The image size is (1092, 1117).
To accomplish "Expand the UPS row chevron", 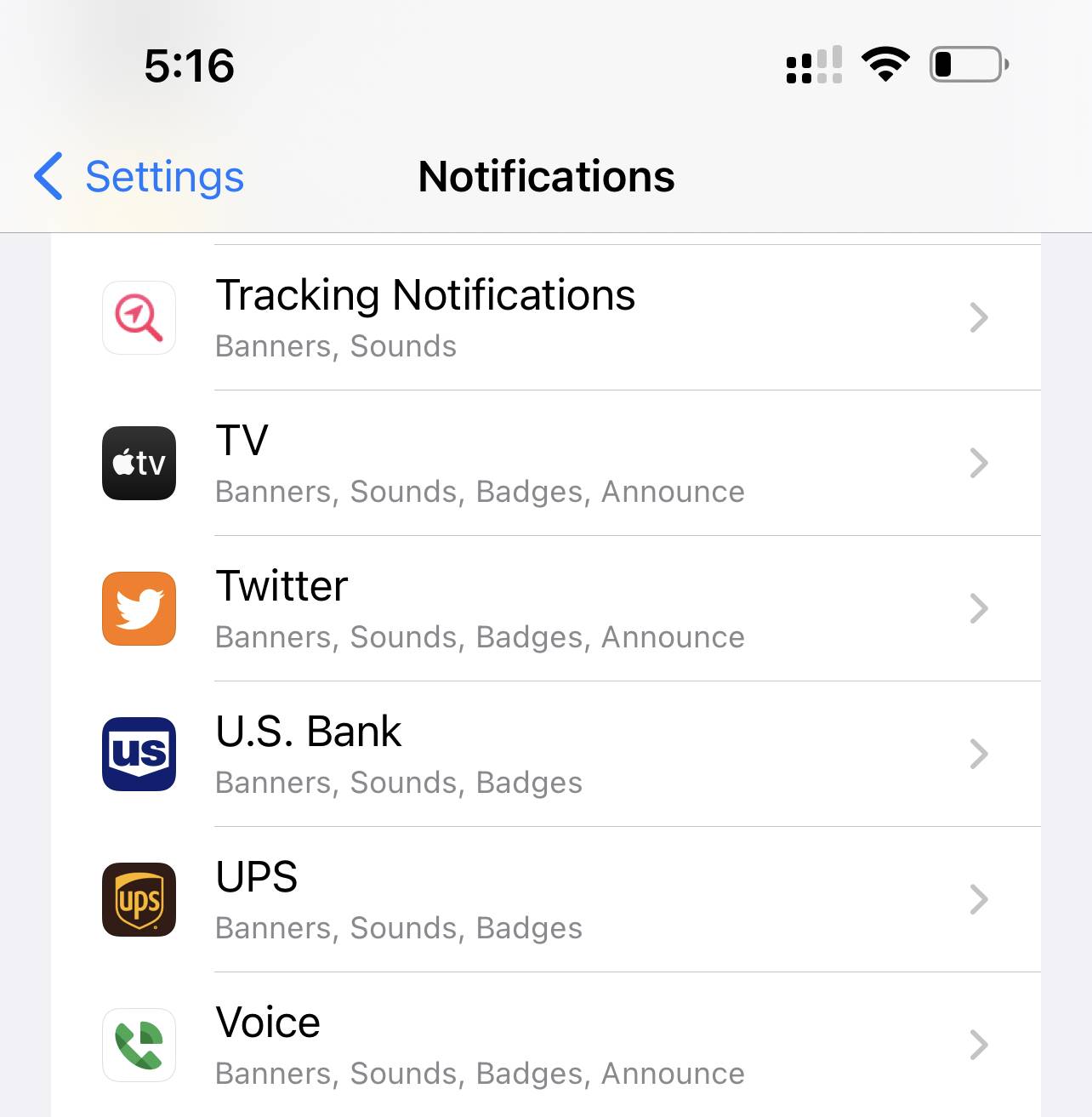I will coord(980,899).
